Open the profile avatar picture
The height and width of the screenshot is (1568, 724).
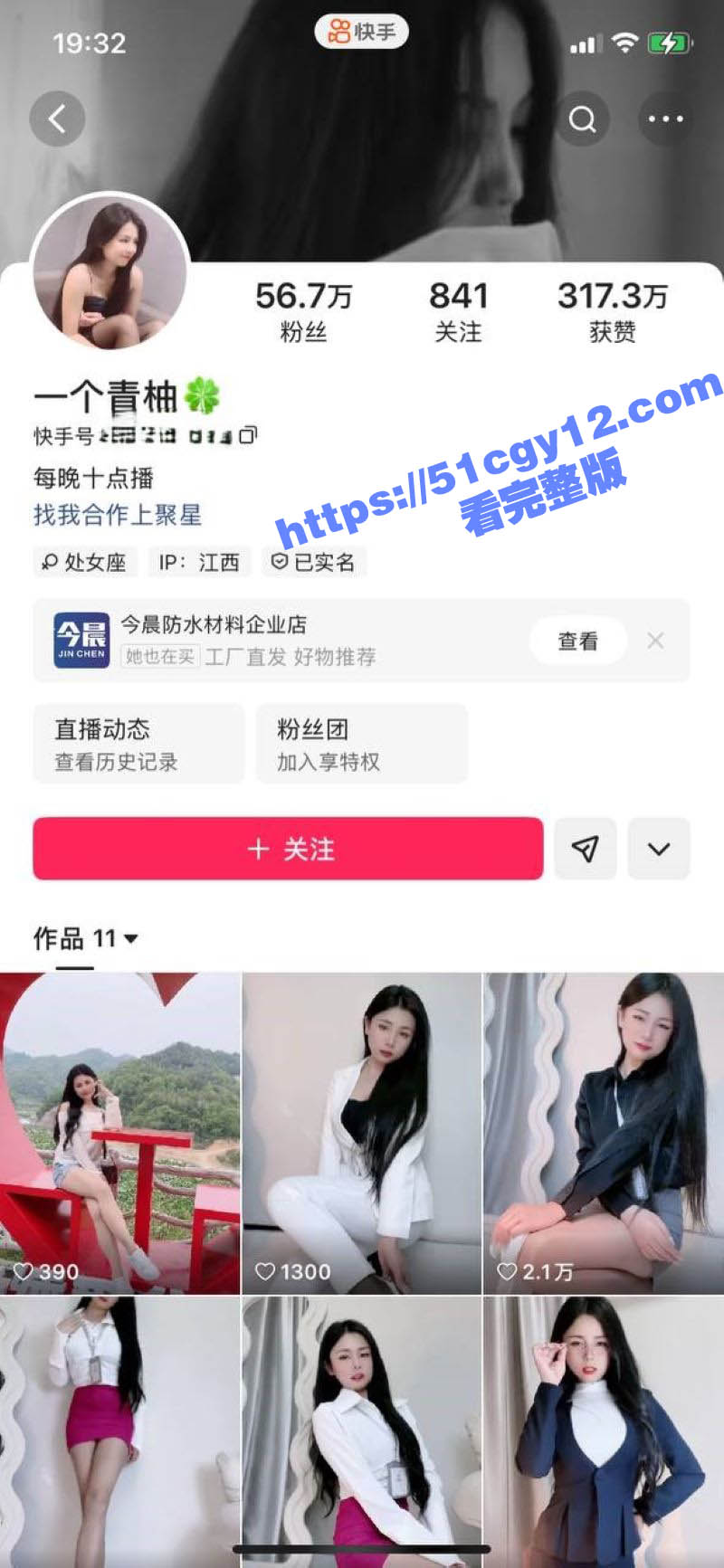tap(110, 272)
